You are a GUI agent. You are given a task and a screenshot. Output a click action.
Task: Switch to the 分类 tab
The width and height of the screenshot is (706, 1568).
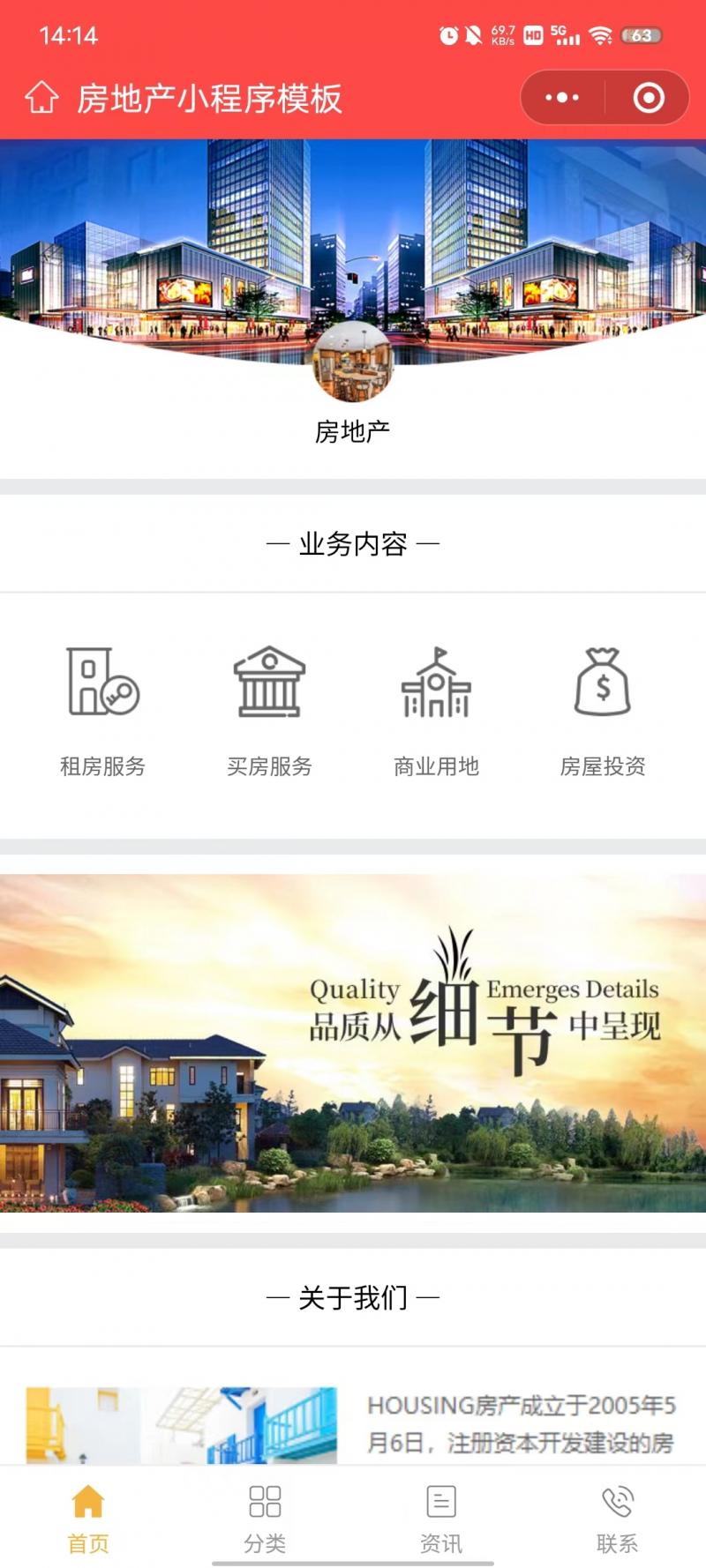coord(265,1519)
